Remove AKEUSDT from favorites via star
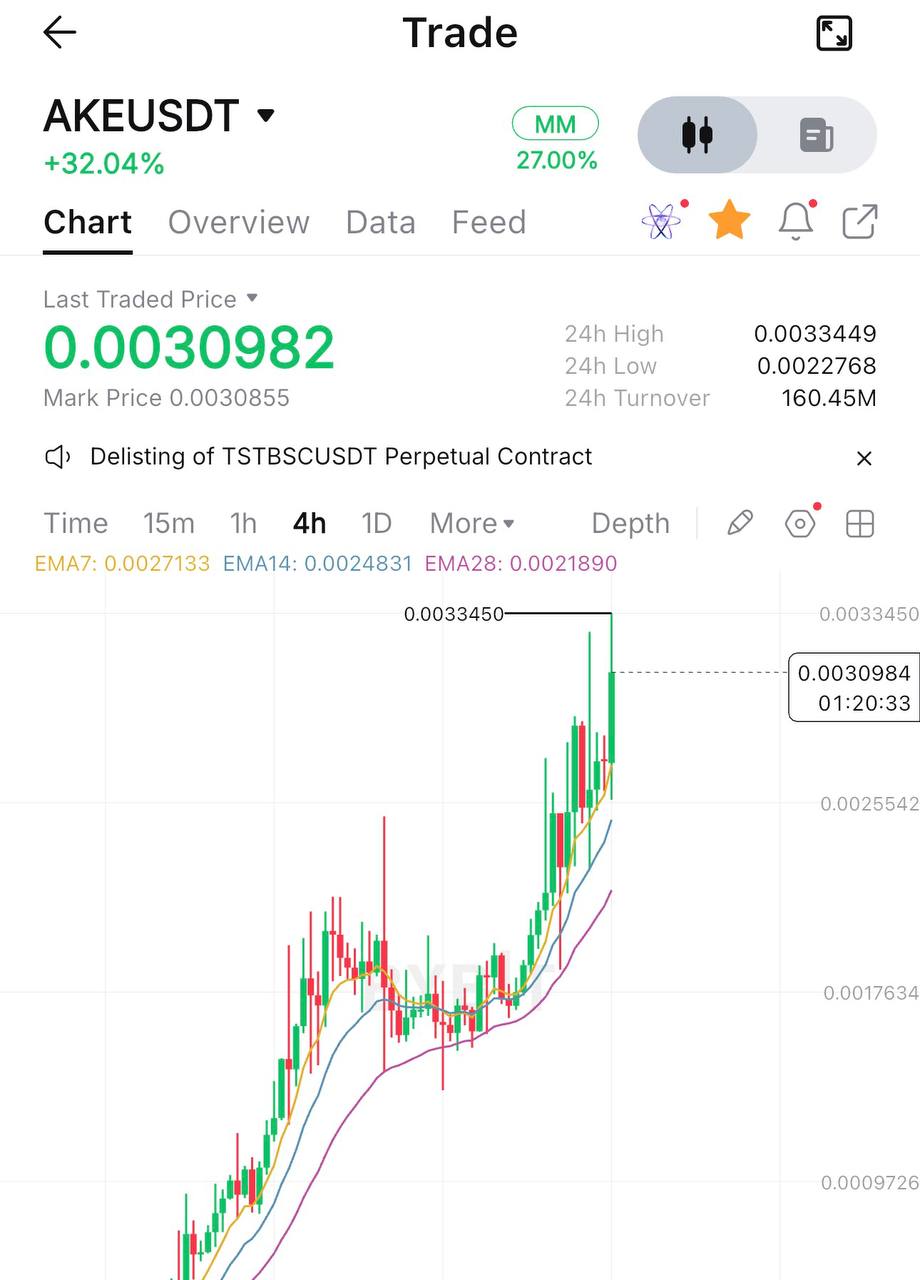Image resolution: width=920 pixels, height=1280 pixels. pos(730,221)
